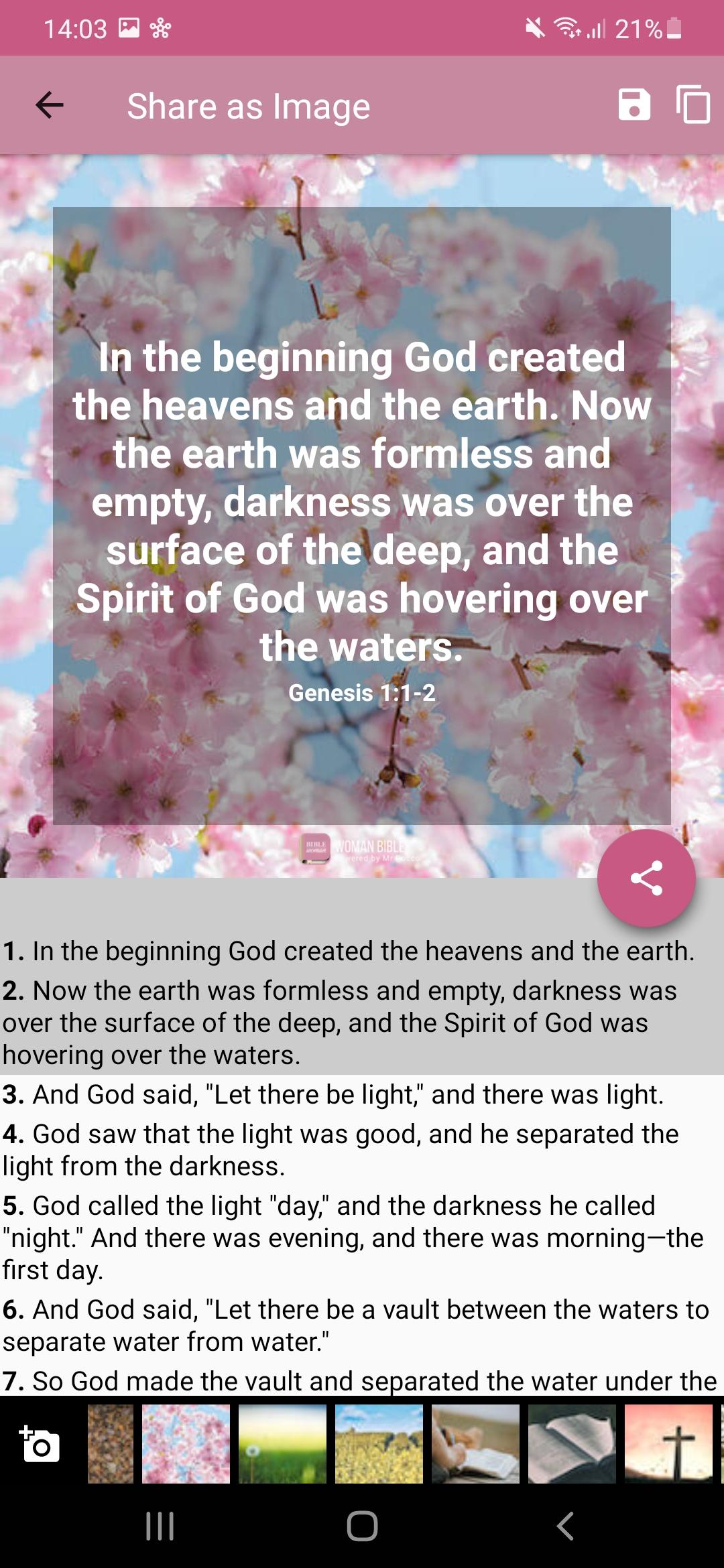Copy the verse image
The width and height of the screenshot is (724, 1568).
[x=693, y=105]
